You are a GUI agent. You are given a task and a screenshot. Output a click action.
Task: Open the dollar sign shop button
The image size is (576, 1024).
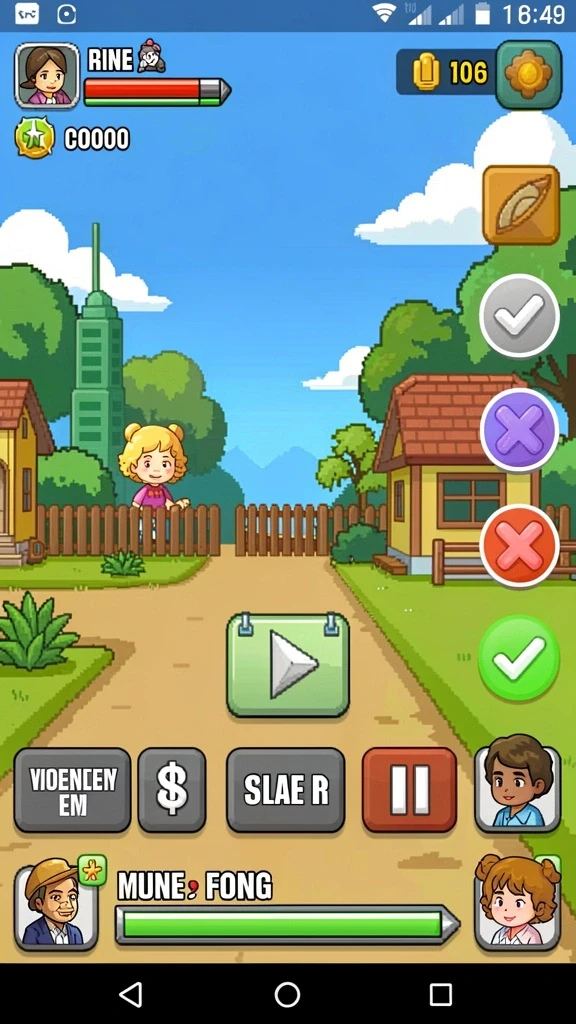[172, 790]
